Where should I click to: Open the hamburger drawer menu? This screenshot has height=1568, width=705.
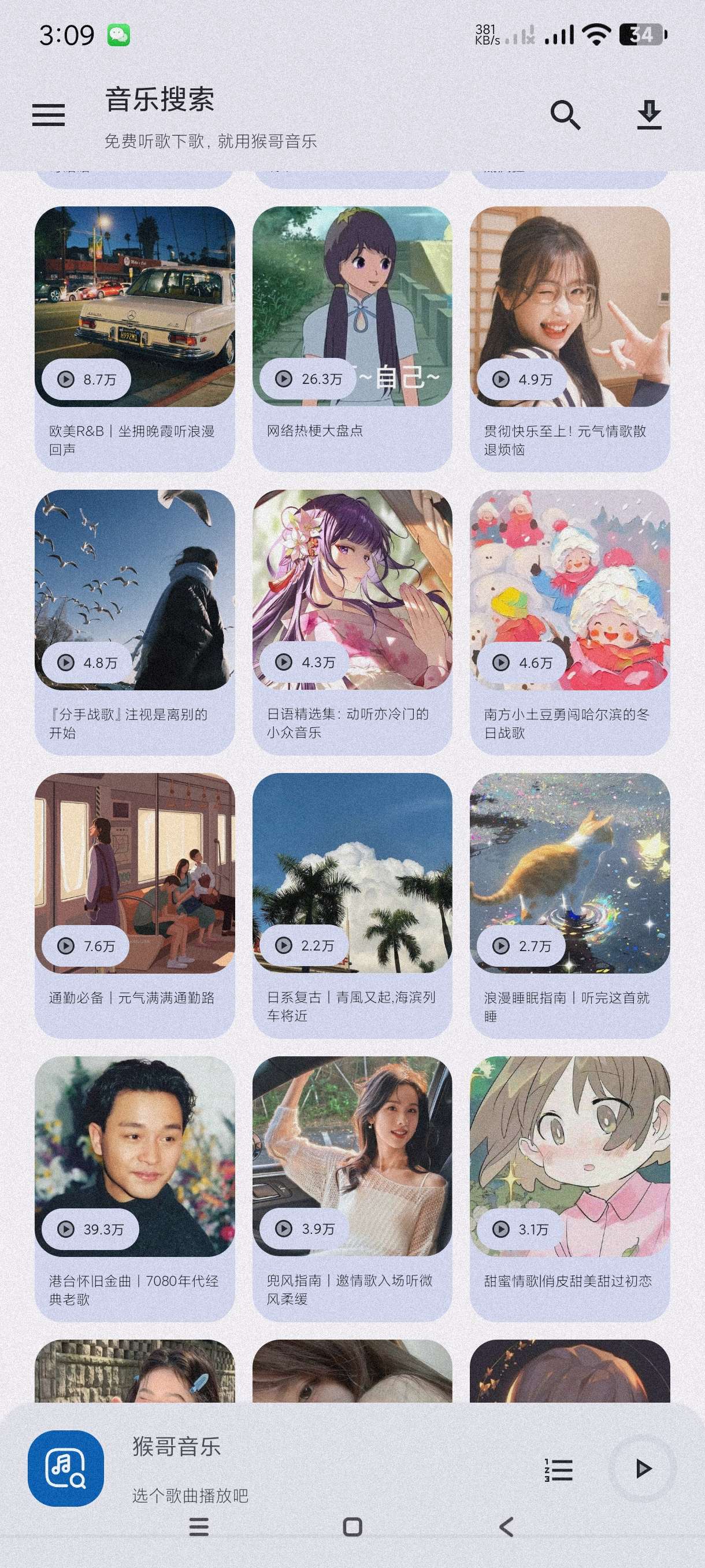tap(49, 114)
